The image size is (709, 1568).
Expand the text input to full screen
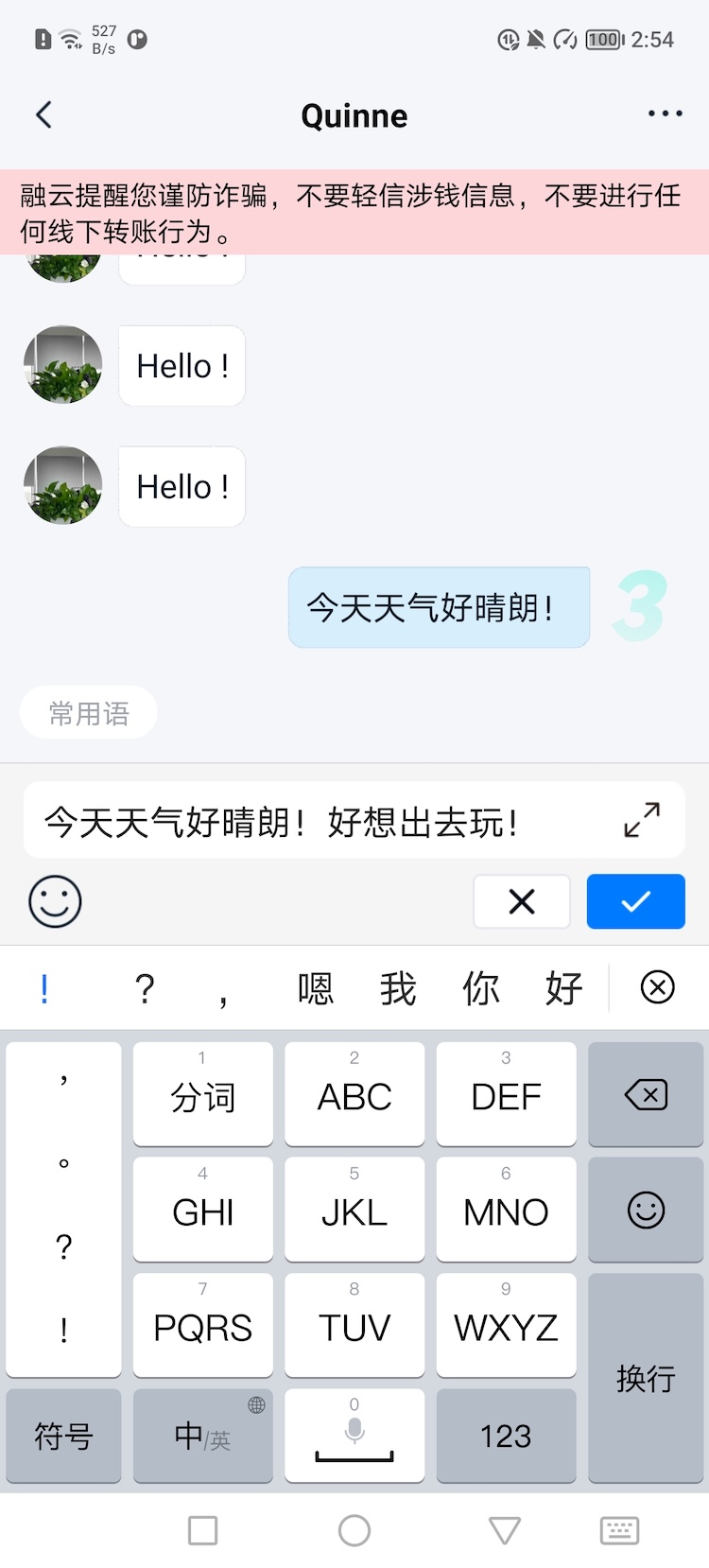642,819
